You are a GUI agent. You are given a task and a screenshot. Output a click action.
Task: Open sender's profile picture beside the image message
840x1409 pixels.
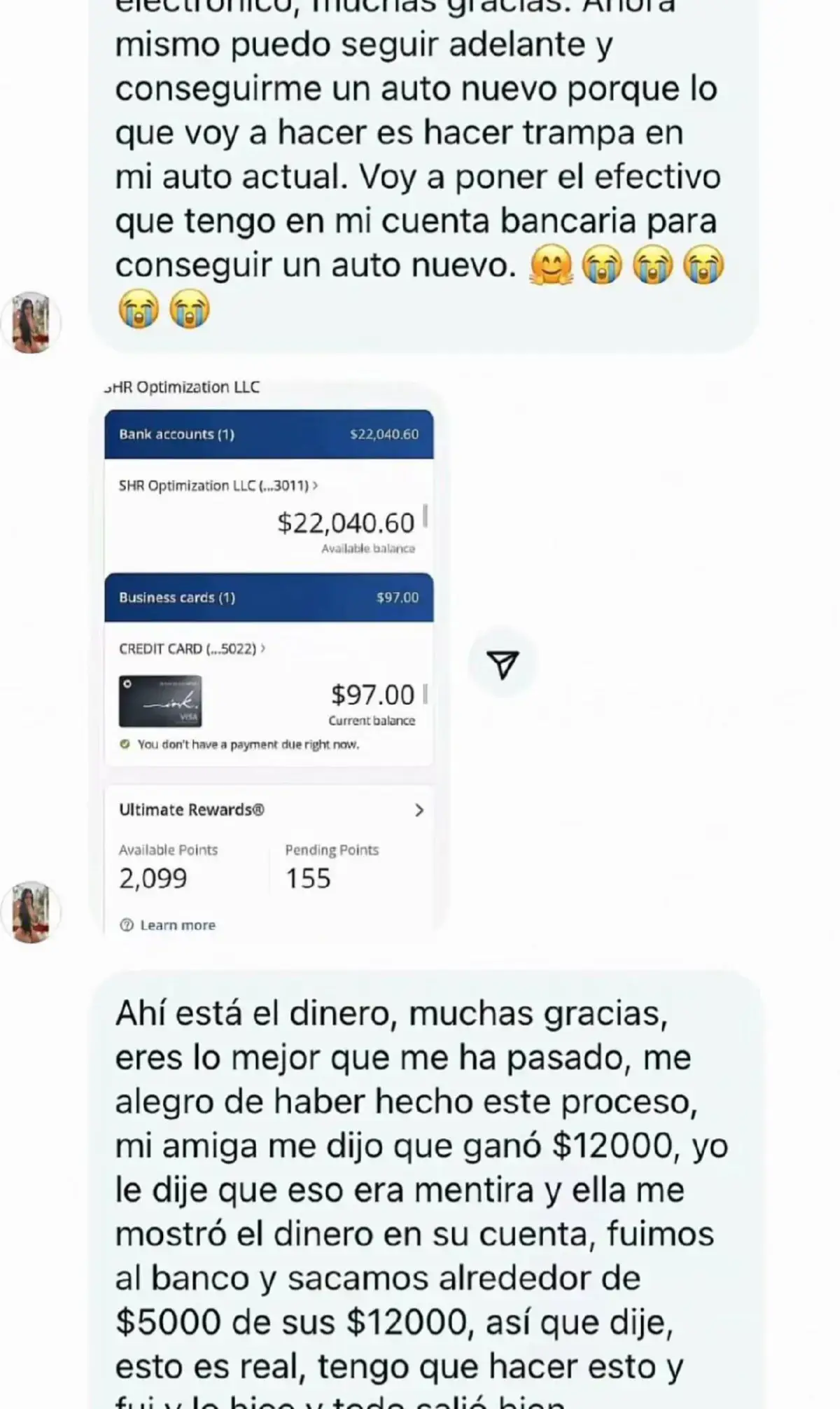[x=31, y=912]
